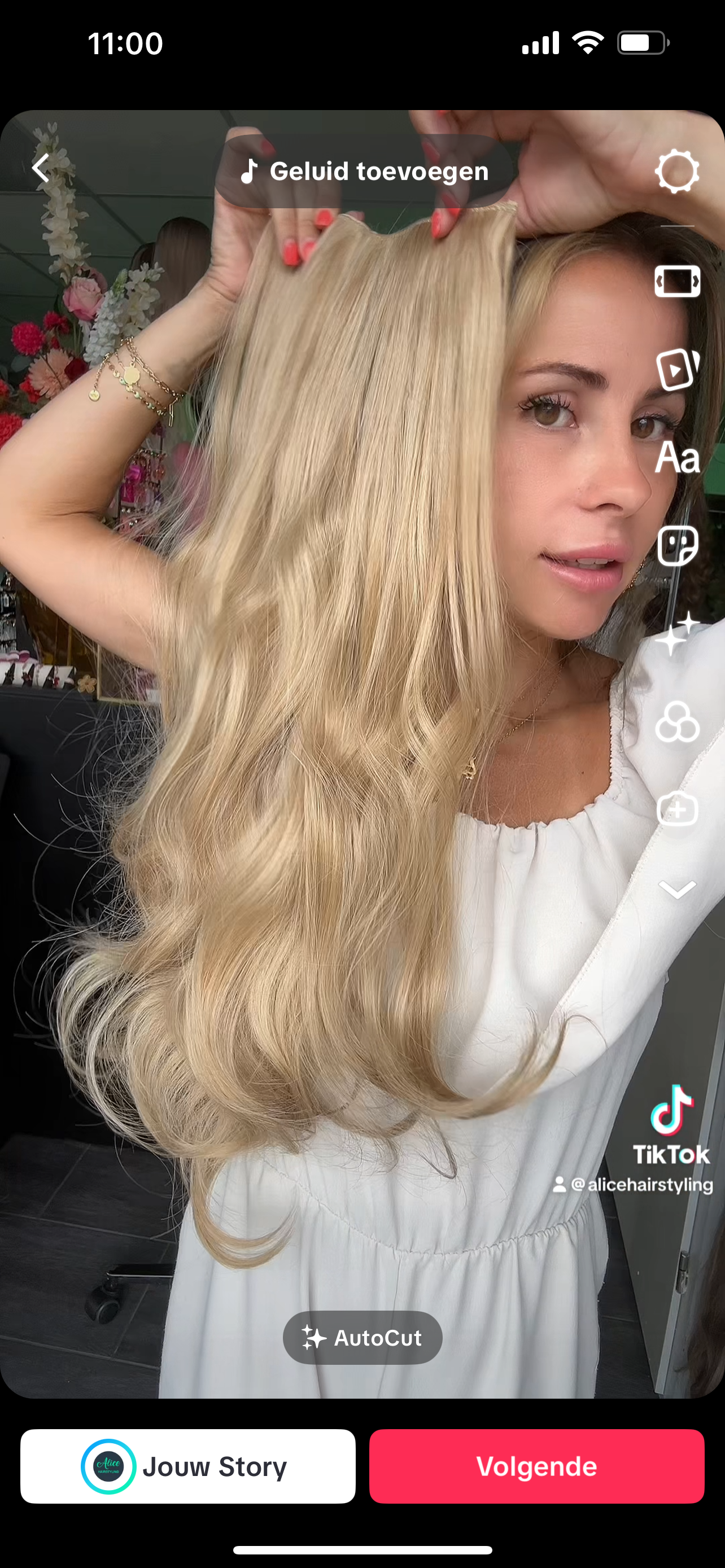725x1568 pixels.
Task: Open the stickers icon
Action: point(678,546)
